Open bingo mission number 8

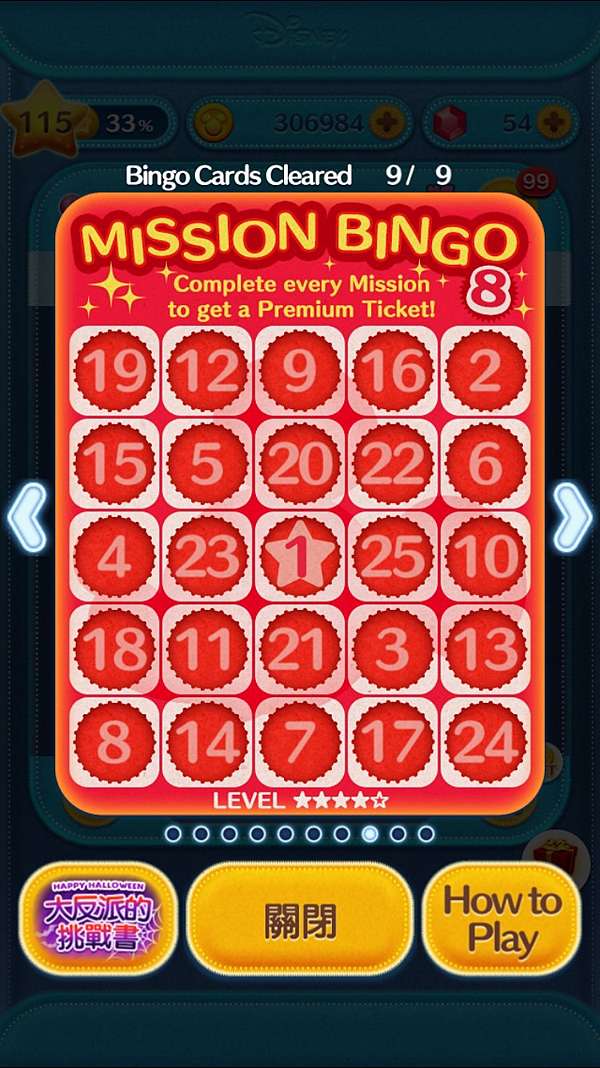(114, 742)
